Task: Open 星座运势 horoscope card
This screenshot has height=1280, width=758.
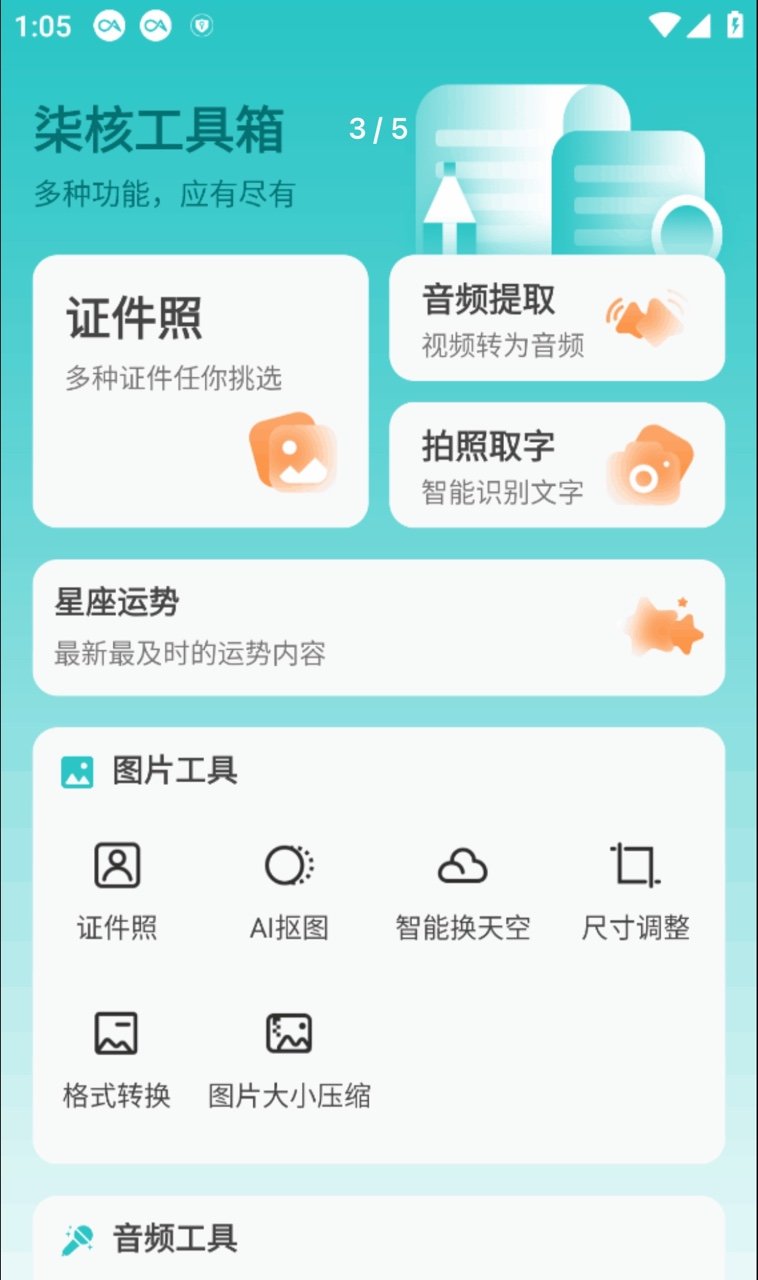Action: point(378,627)
